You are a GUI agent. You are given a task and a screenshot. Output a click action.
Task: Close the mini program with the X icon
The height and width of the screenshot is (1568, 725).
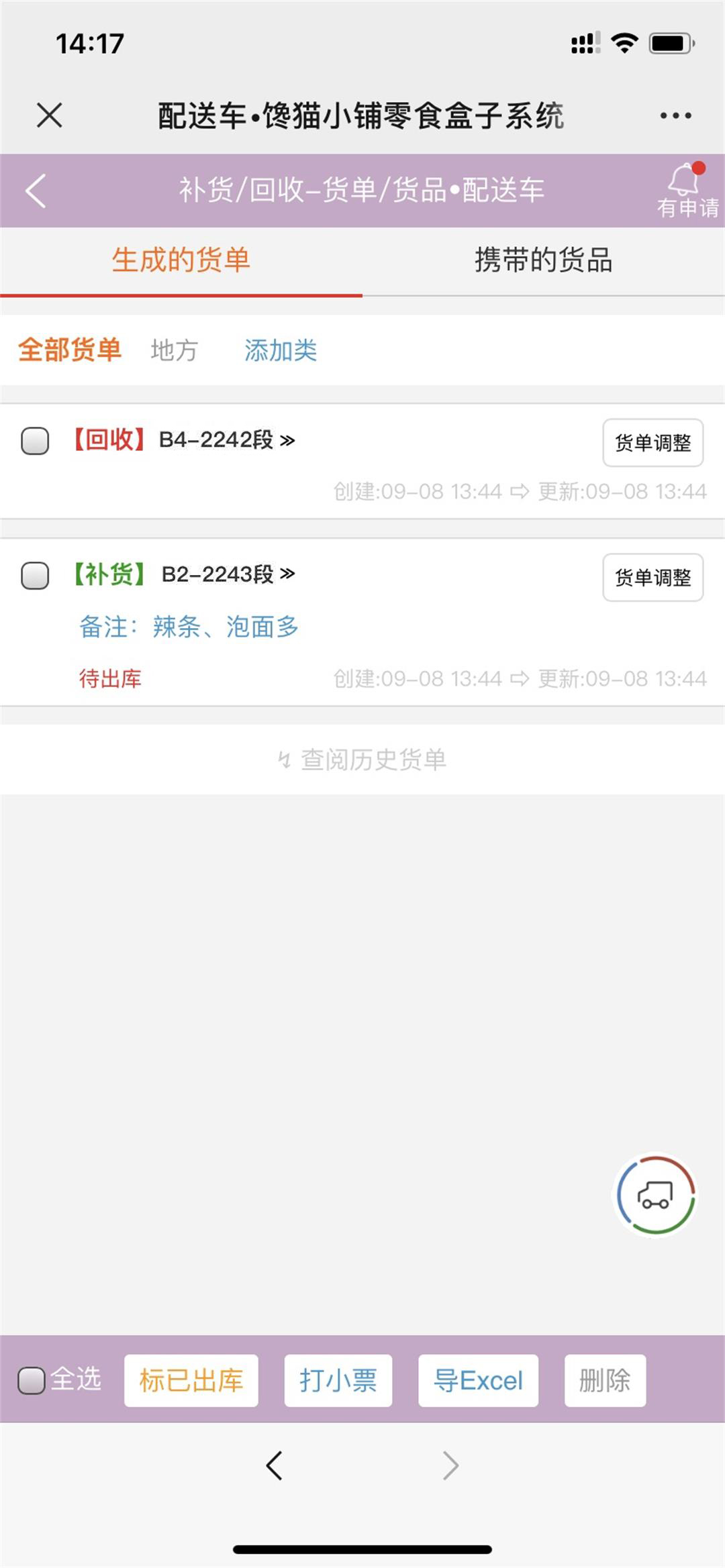50,115
